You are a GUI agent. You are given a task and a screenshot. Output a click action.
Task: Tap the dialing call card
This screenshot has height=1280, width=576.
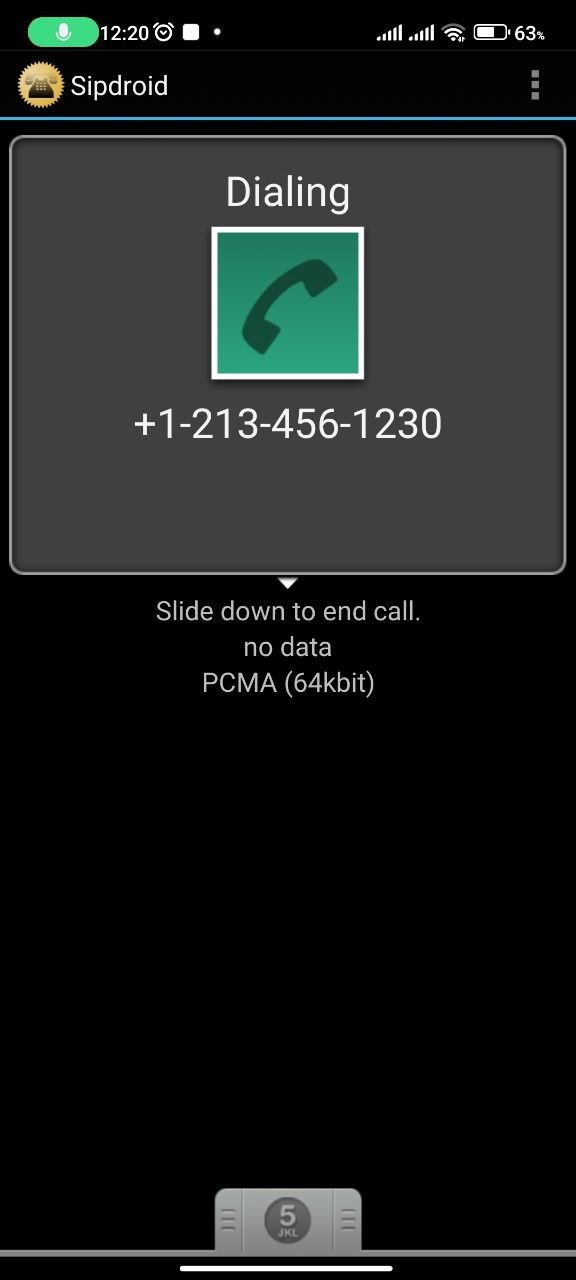coord(288,355)
